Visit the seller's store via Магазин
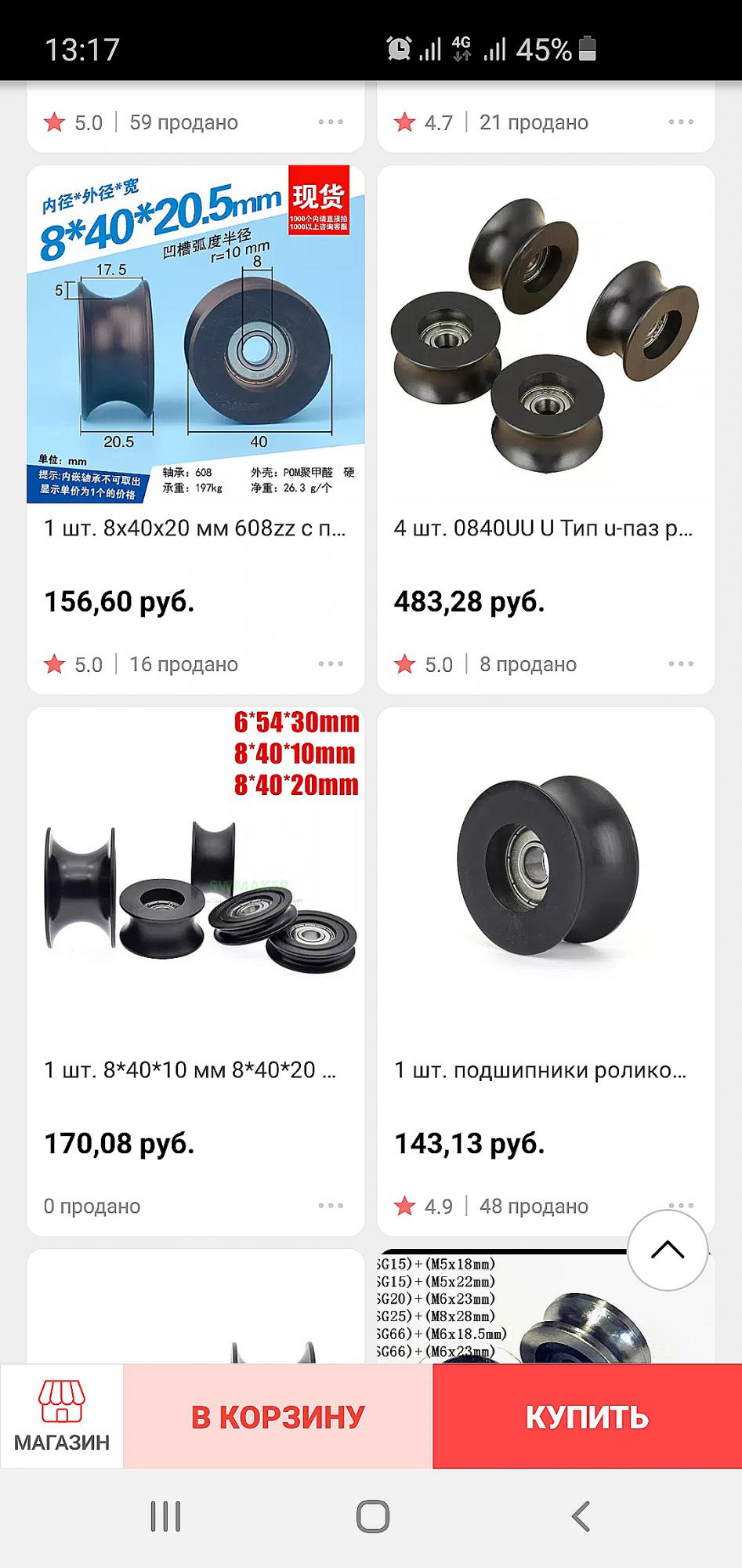Viewport: 742px width, 1568px height. 62,1416
